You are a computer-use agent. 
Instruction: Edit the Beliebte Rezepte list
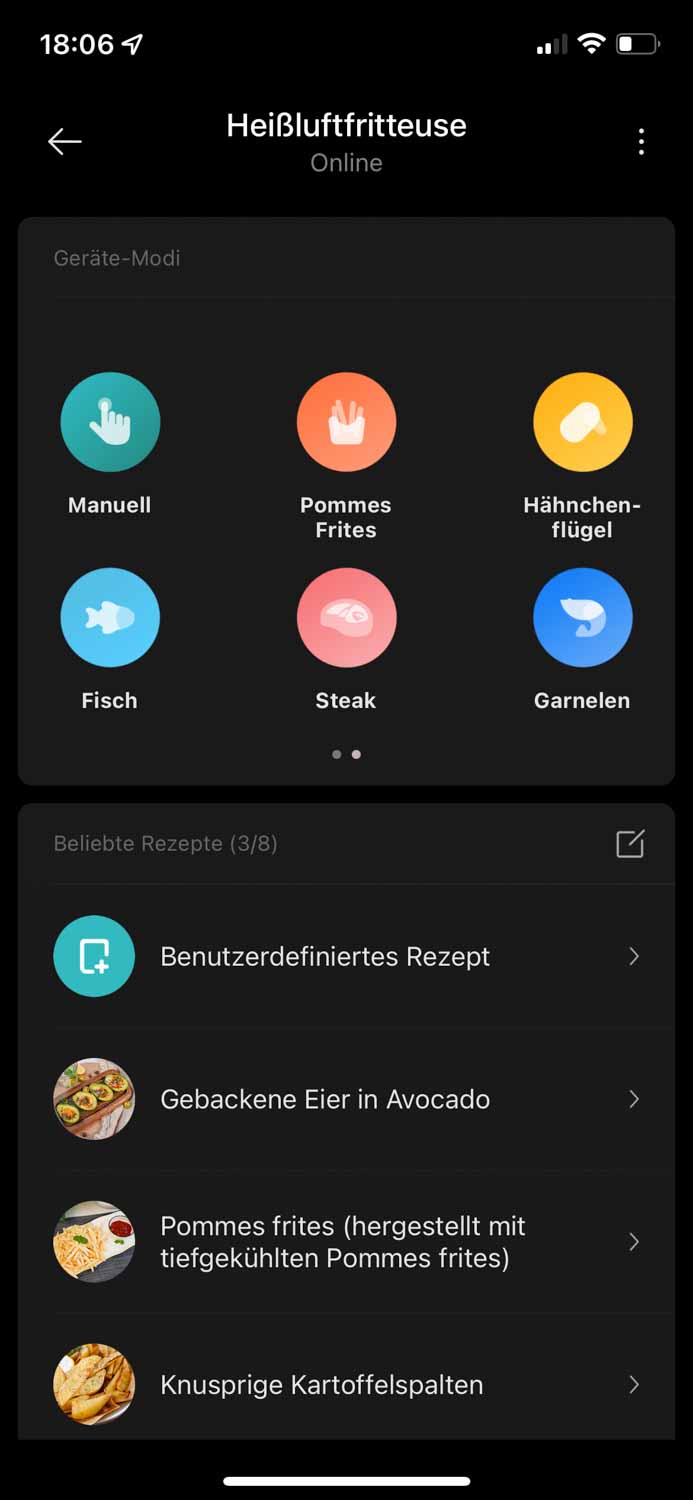(x=630, y=844)
